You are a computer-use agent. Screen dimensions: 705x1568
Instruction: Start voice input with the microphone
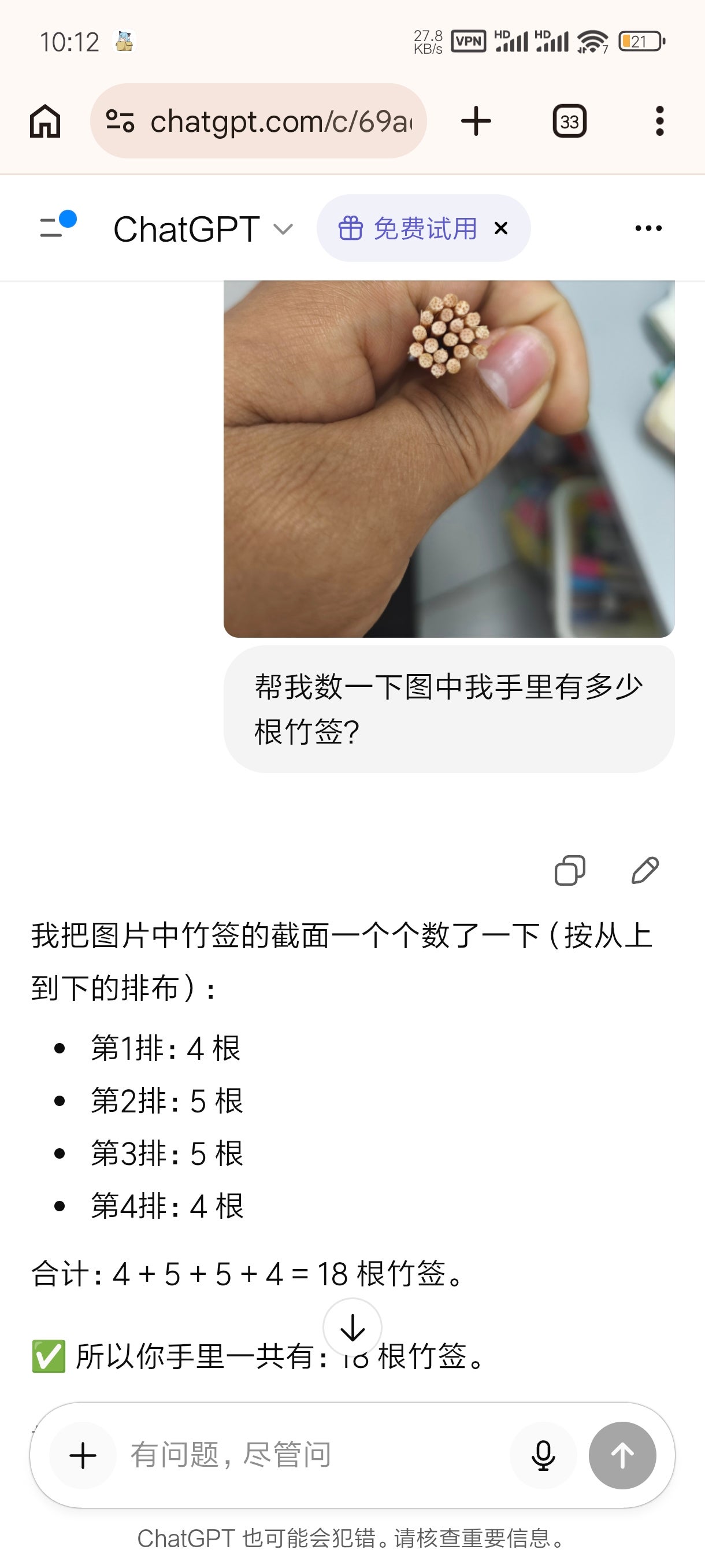(x=543, y=1455)
